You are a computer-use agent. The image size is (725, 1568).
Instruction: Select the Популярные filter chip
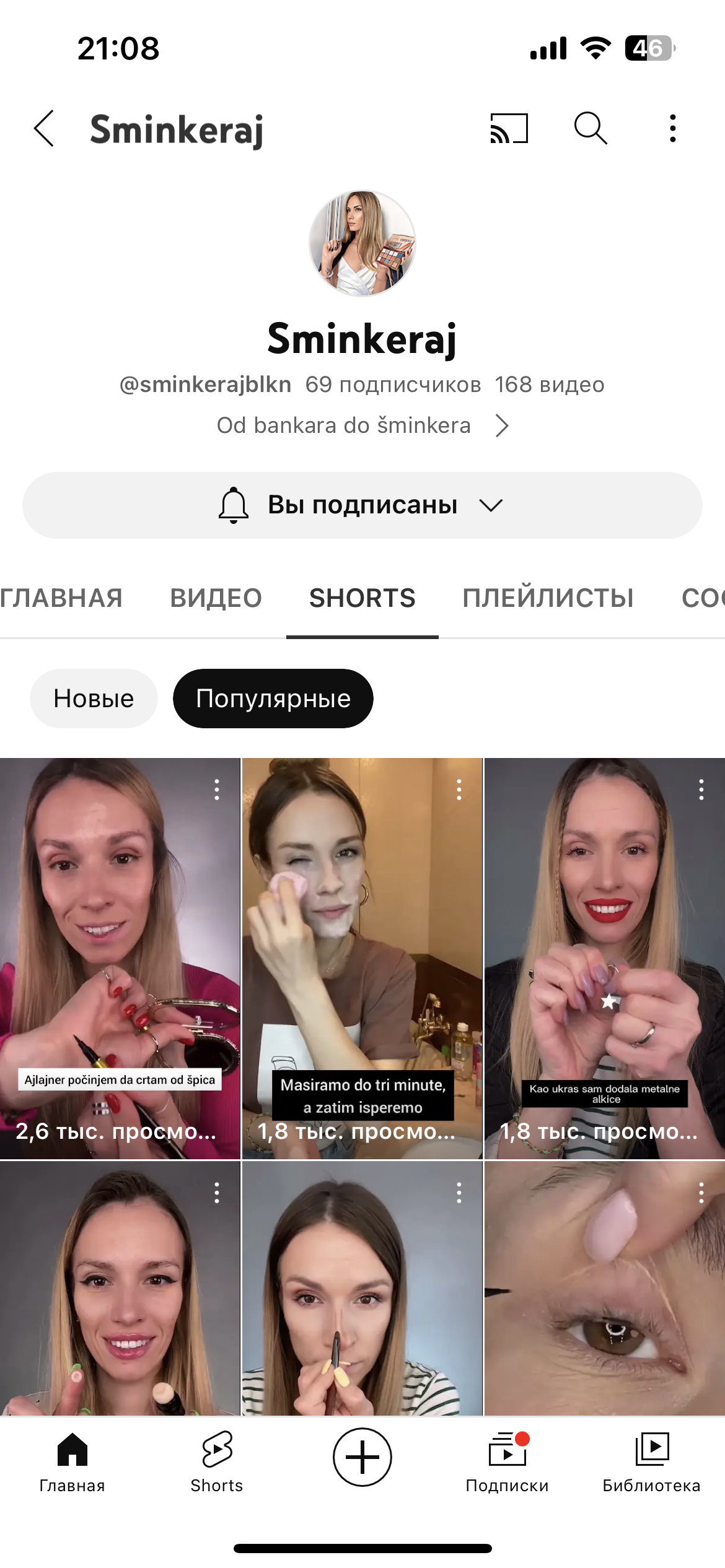[x=273, y=699]
